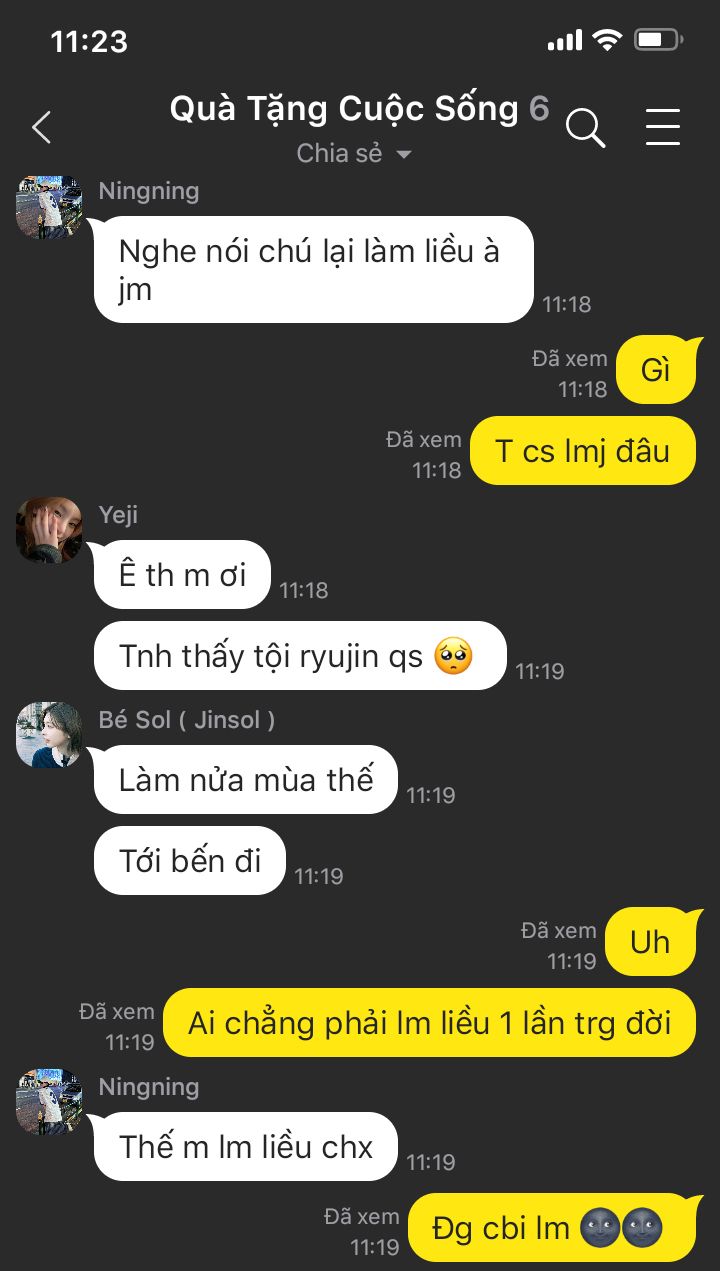Open Bé Sol ( Jinsol ) avatar
The height and width of the screenshot is (1271, 720).
pyautogui.click(x=49, y=735)
